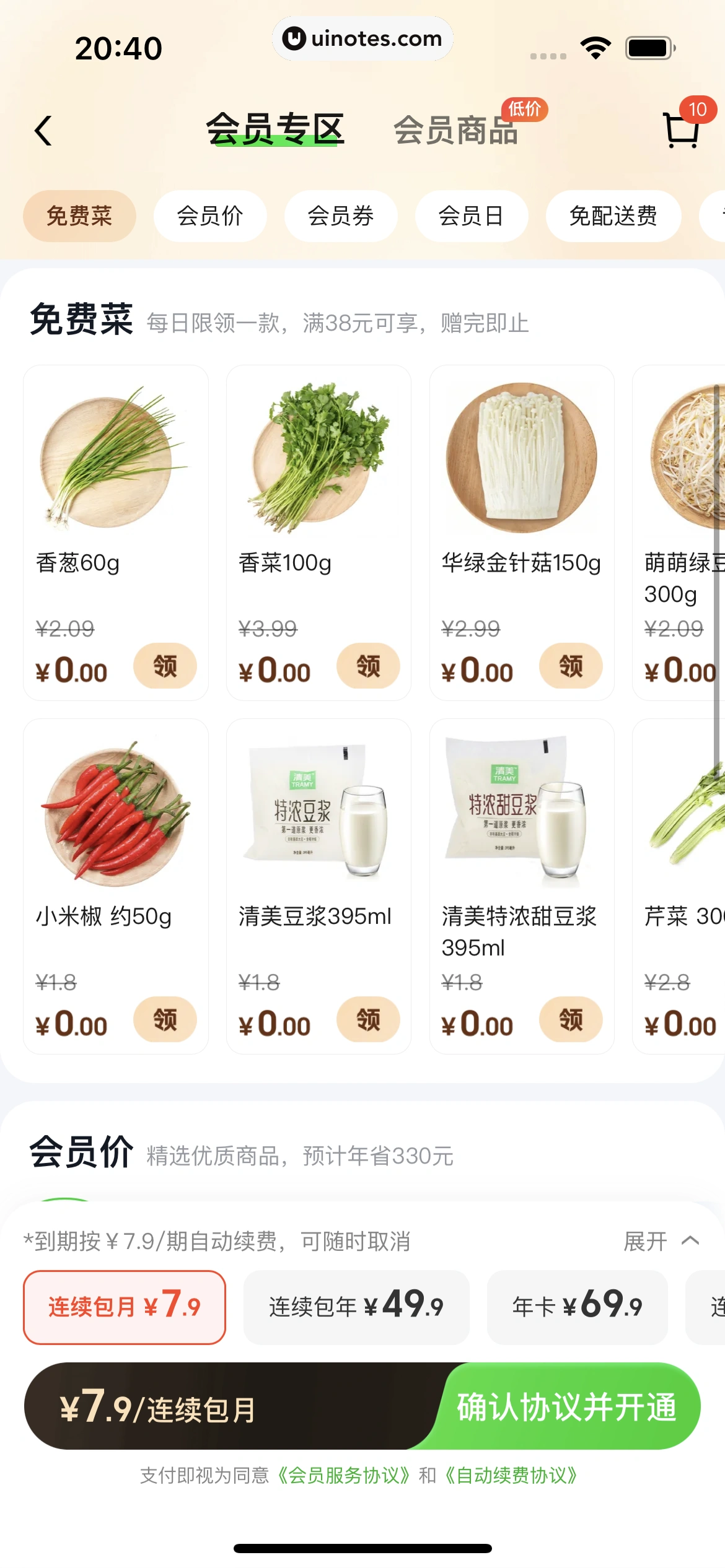Claim the free 小米椒 约50g
This screenshot has width=725, height=1568.
pyautogui.click(x=165, y=1019)
